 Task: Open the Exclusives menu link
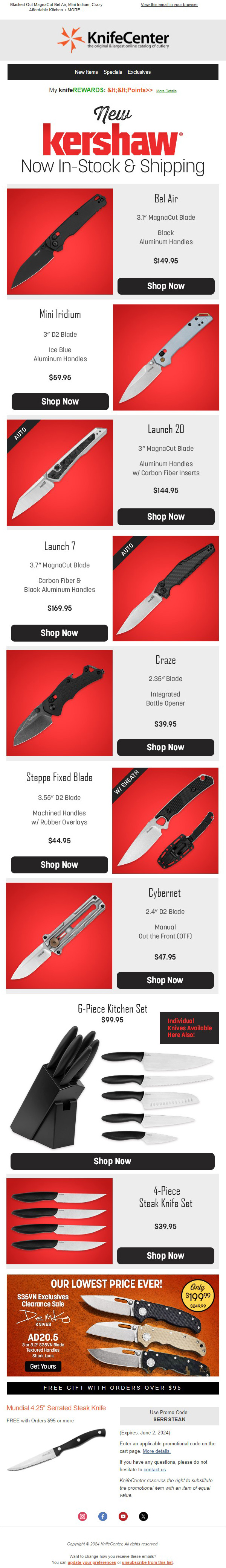[x=139, y=72]
